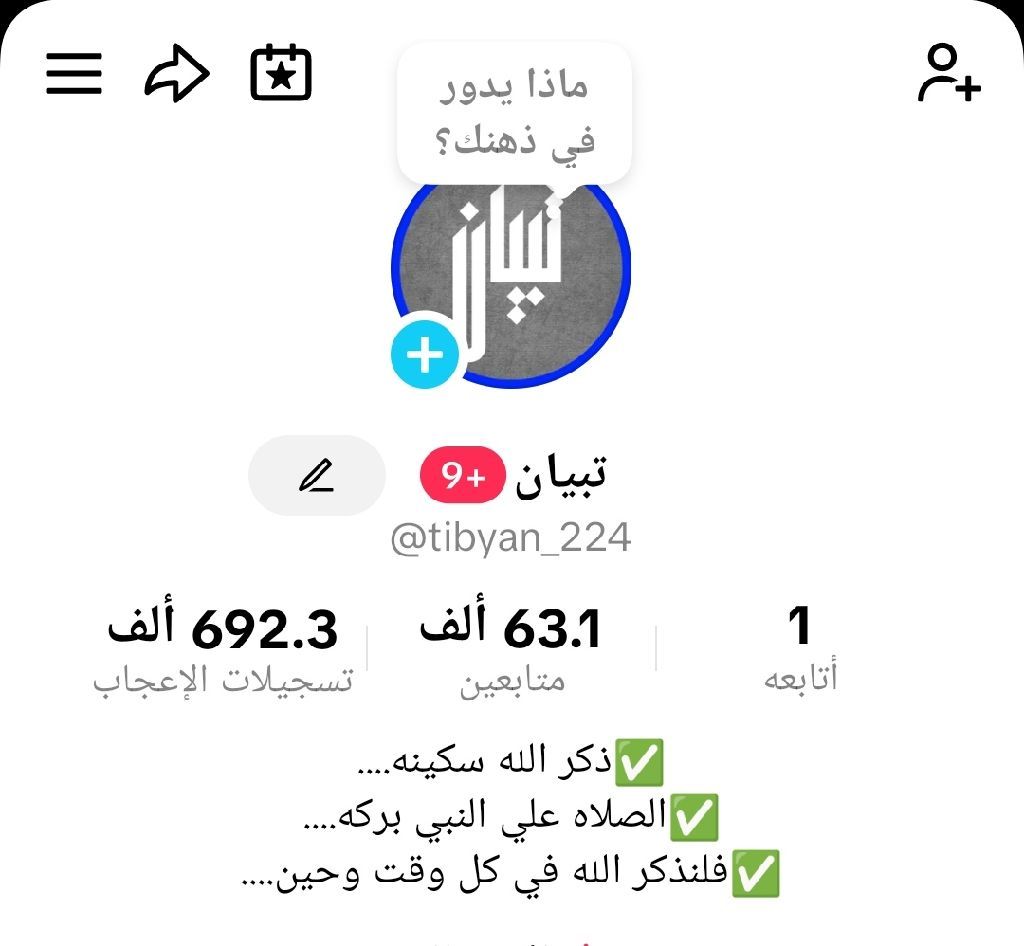This screenshot has height=946, width=1024.
Task: Open تسجيلات الإعجاب likes count
Action: (223, 648)
